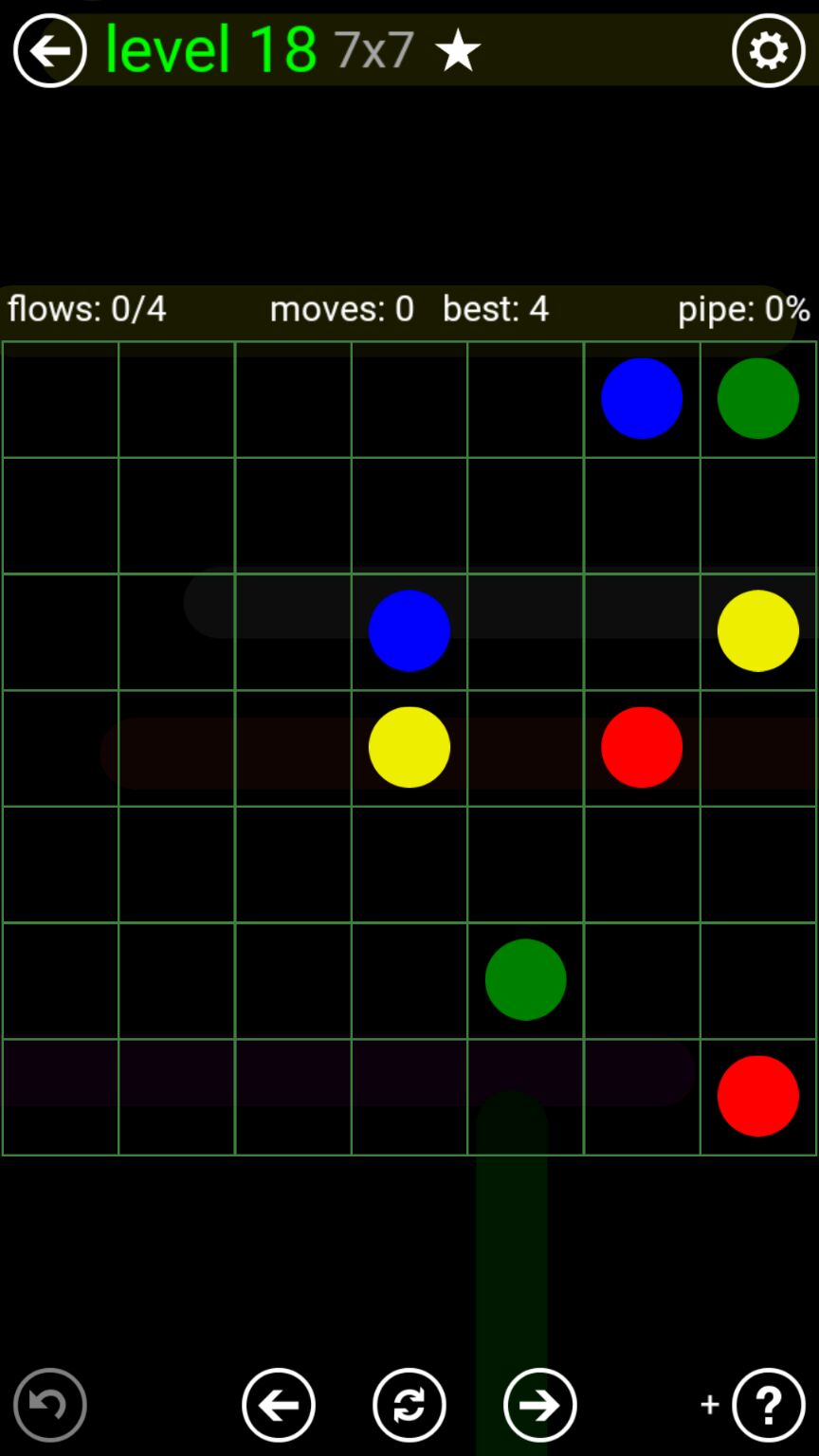Tap the blue dot in the top row

pyautogui.click(x=642, y=398)
